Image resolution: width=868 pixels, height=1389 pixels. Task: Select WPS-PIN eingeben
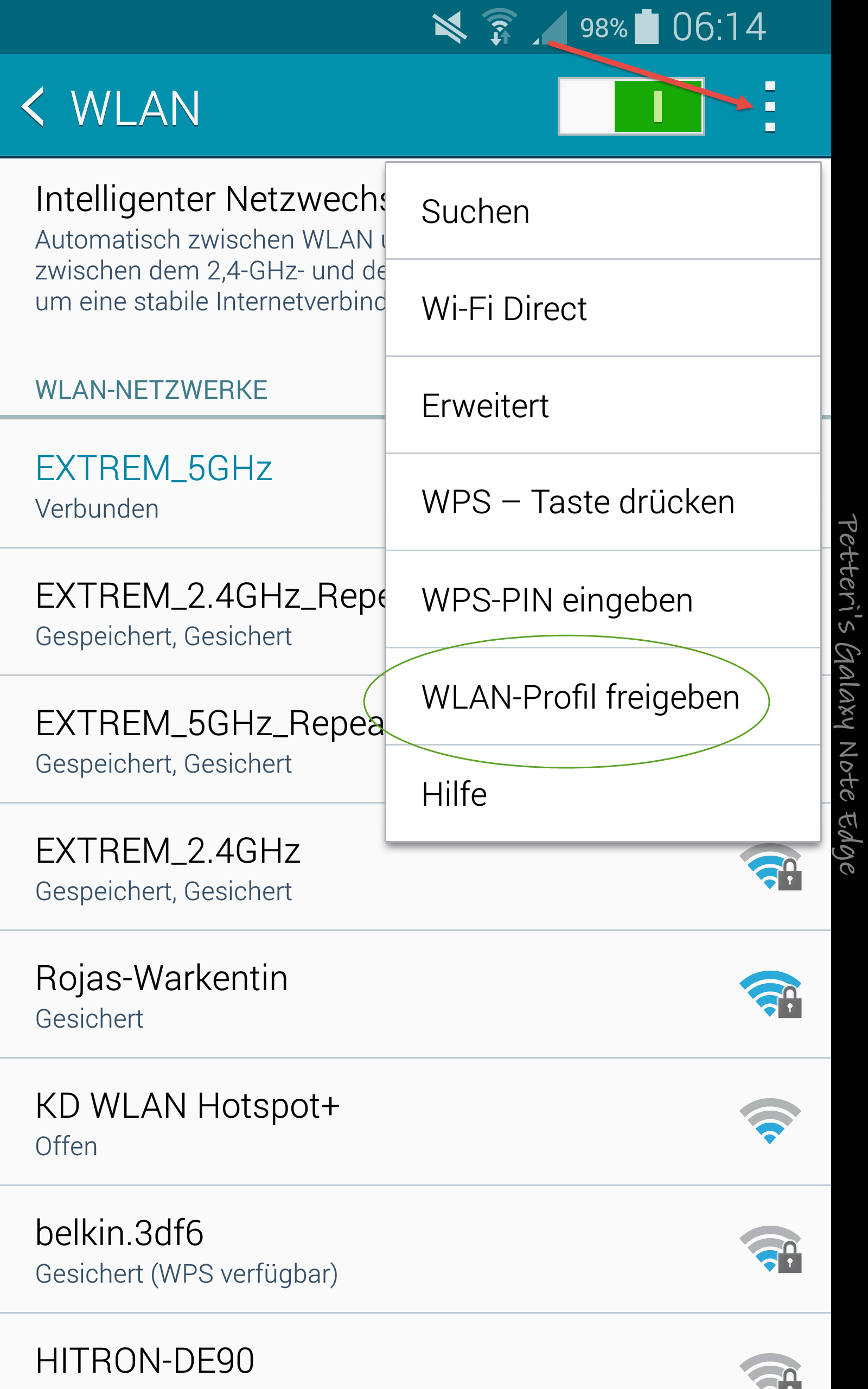click(603, 600)
